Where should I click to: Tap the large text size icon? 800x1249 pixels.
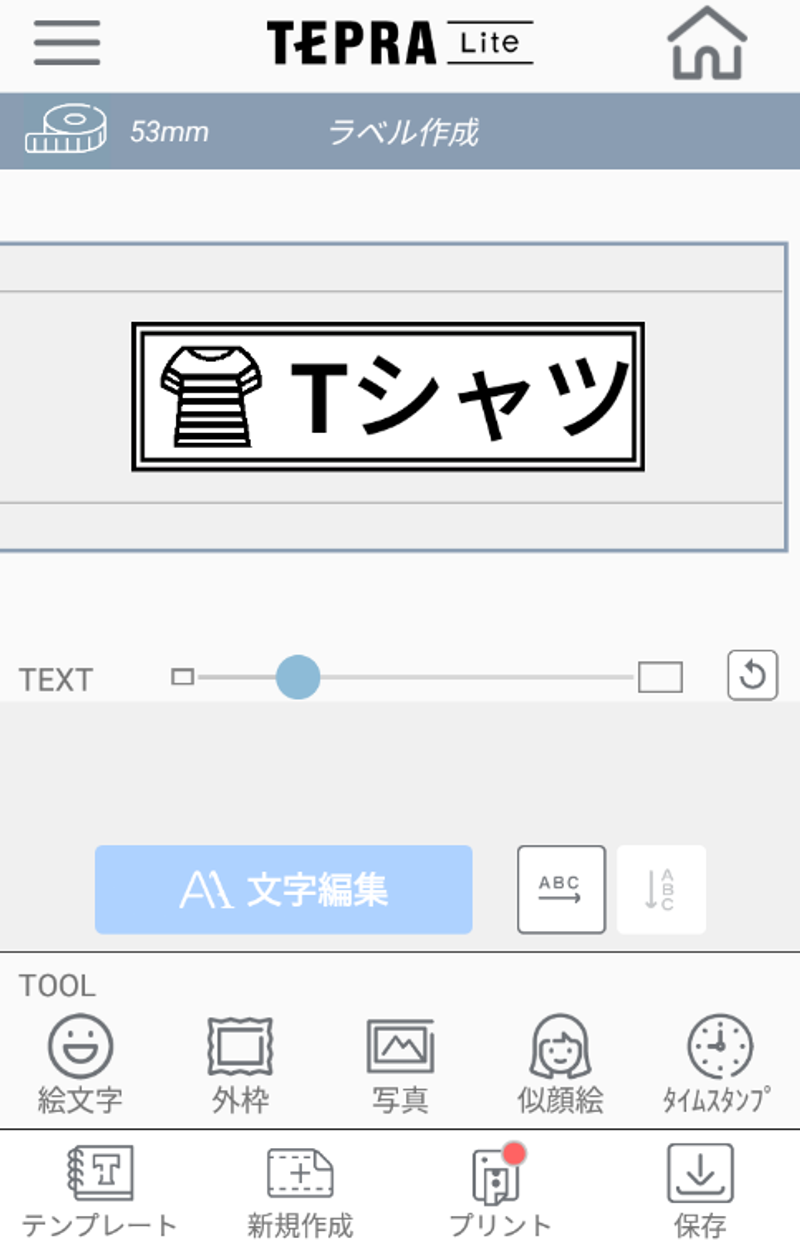pyautogui.click(x=660, y=678)
